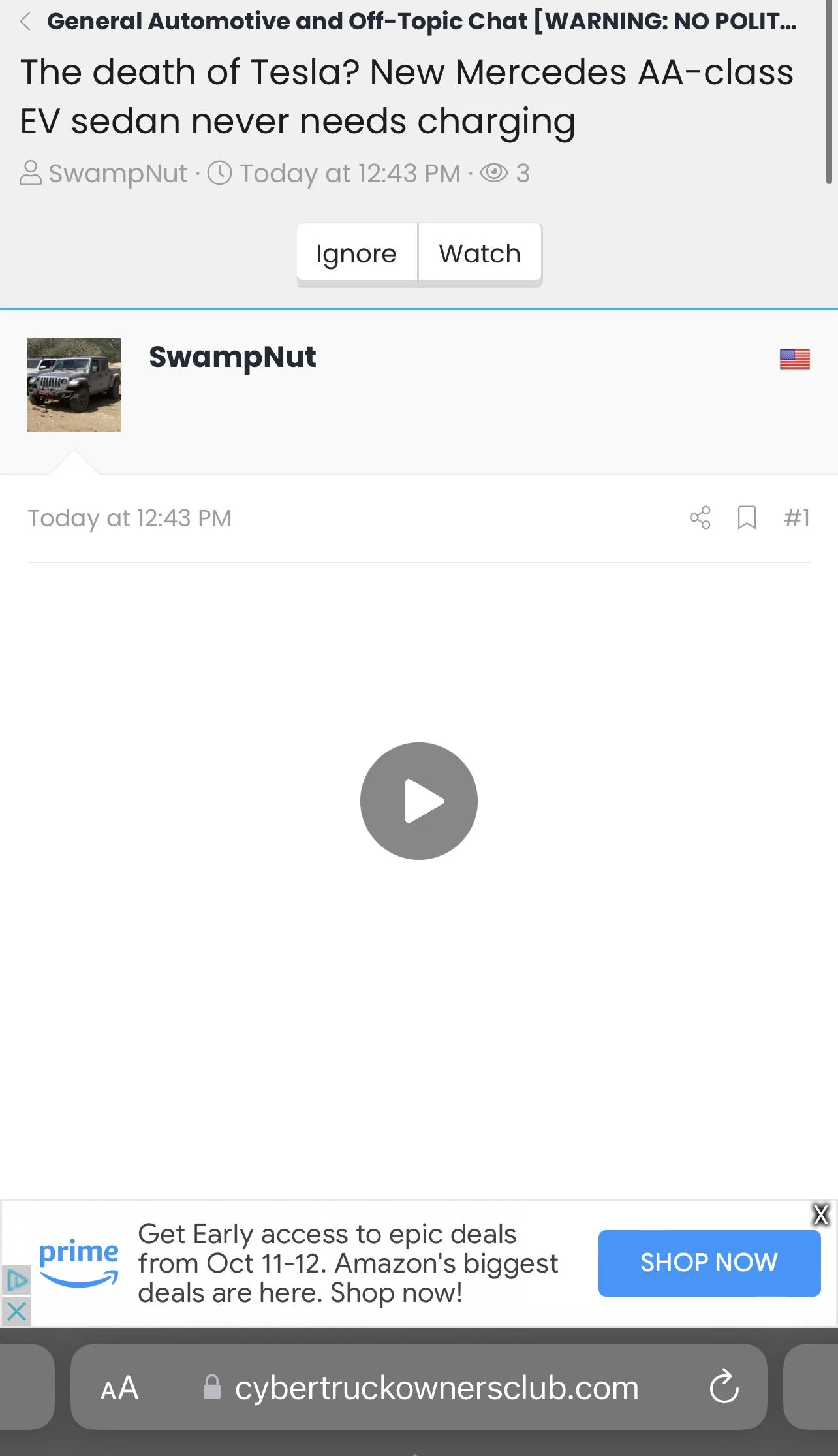Play the embedded video

click(x=419, y=801)
